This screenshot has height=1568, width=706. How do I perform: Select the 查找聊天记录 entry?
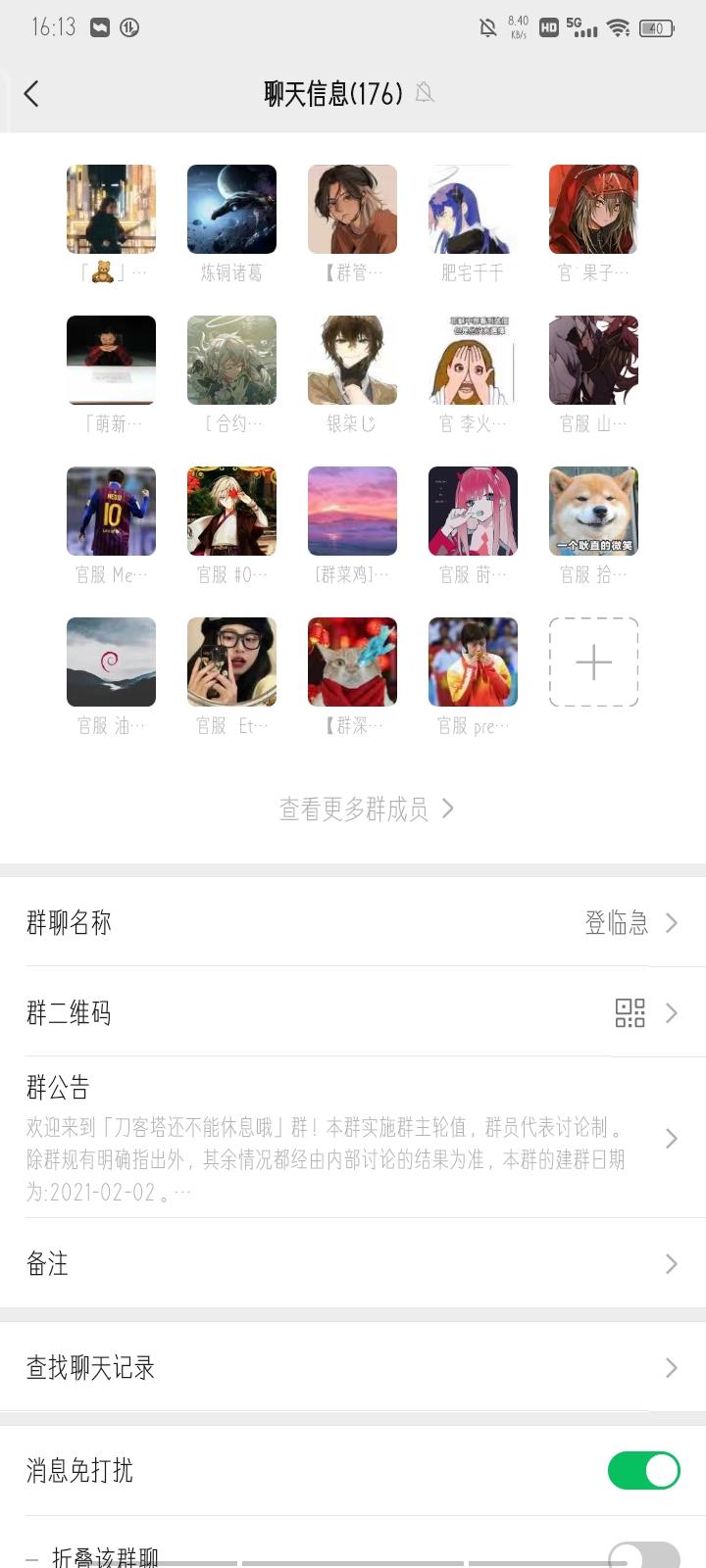click(x=353, y=1367)
